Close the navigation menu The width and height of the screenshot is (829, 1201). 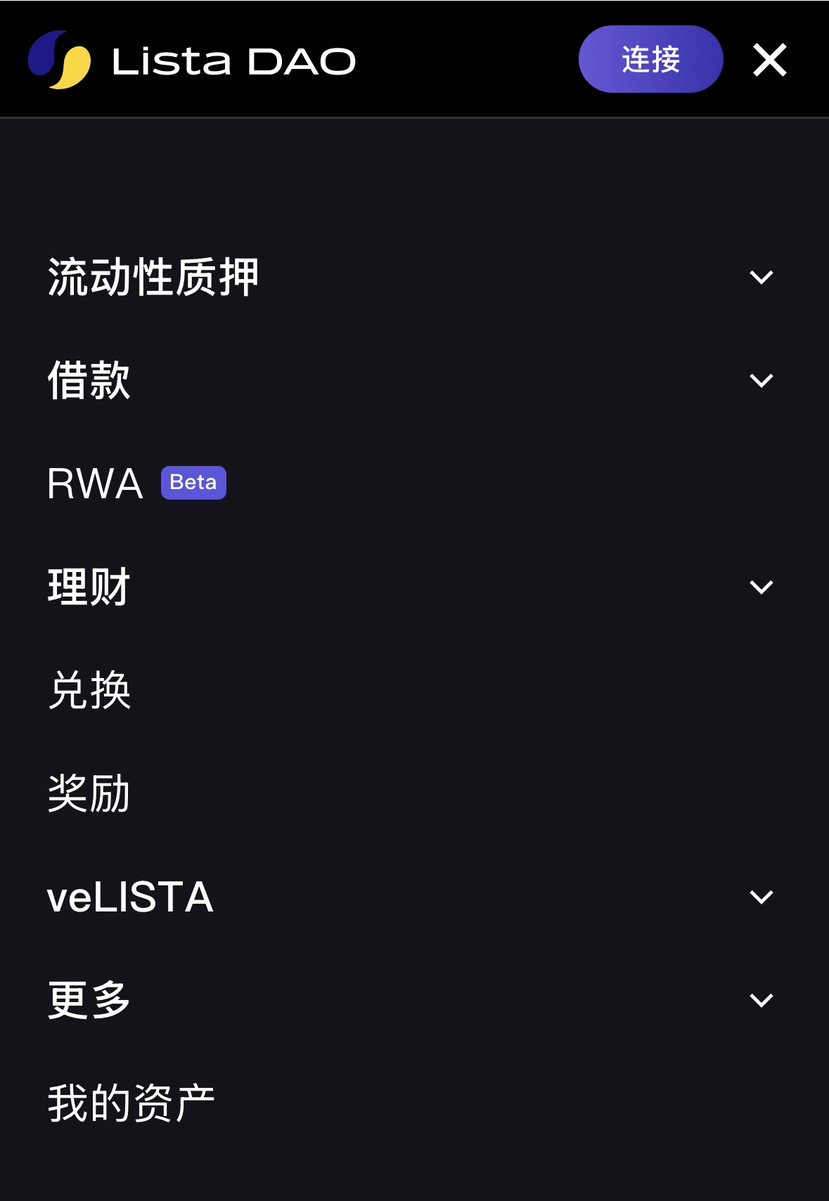pos(770,60)
